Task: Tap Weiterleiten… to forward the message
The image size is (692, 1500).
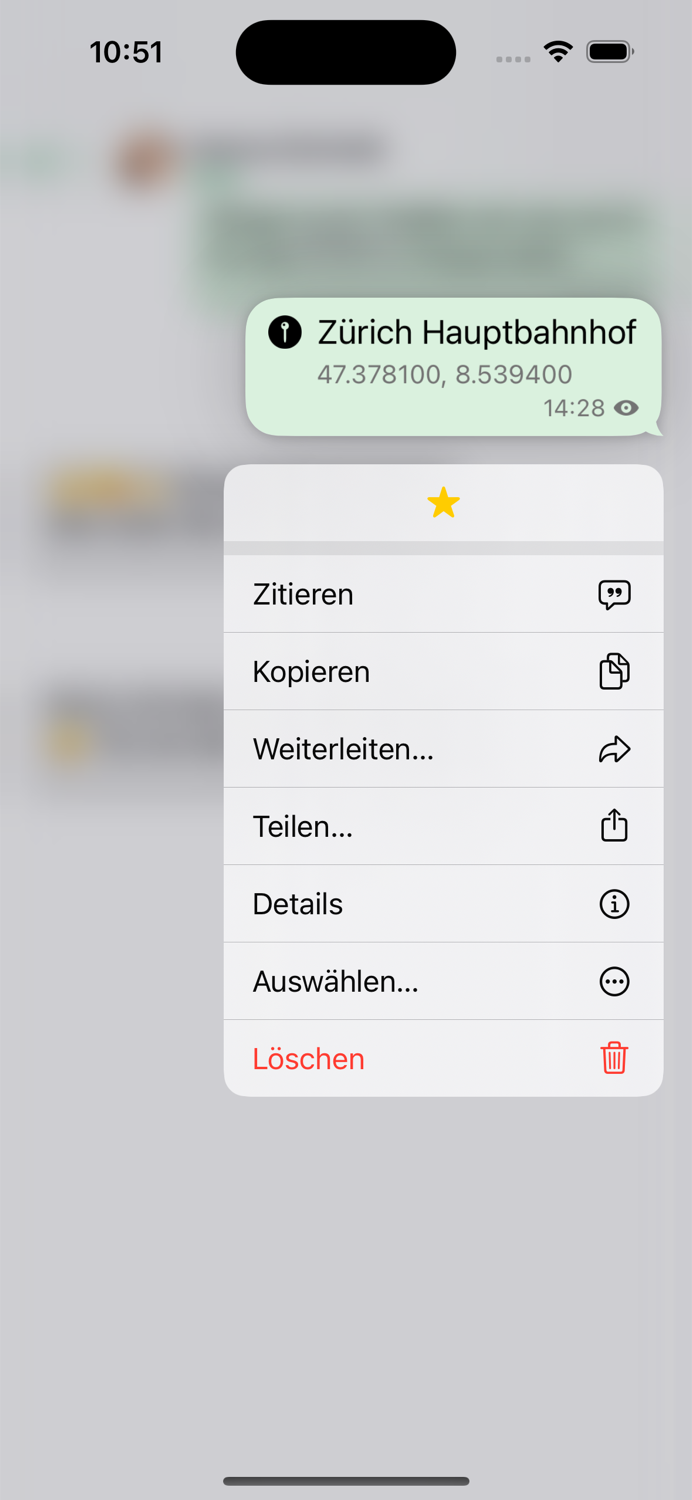Action: 443,749
